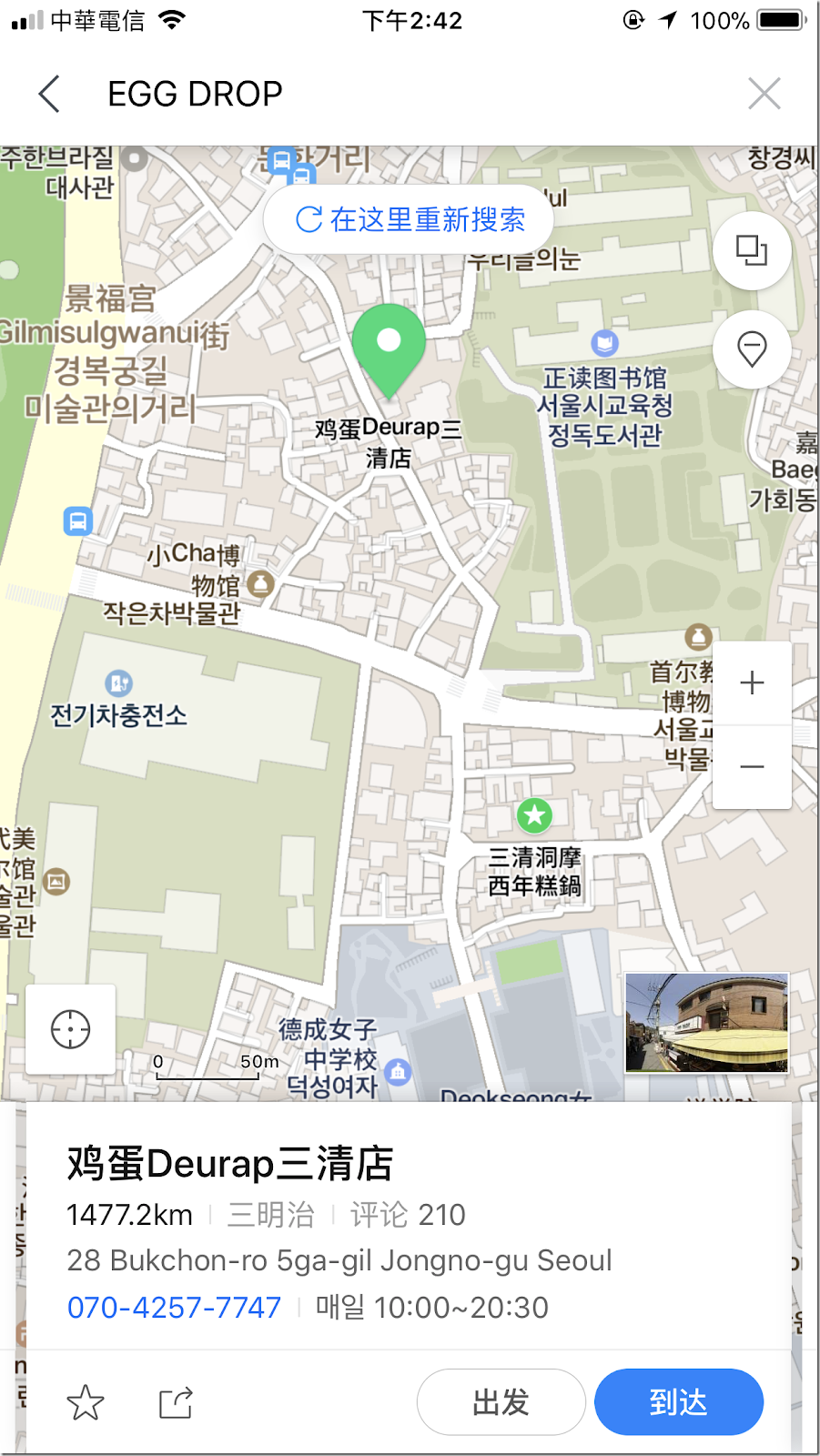Center map on my current location
Image resolution: width=820 pixels, height=1456 pixels.
(x=71, y=1029)
